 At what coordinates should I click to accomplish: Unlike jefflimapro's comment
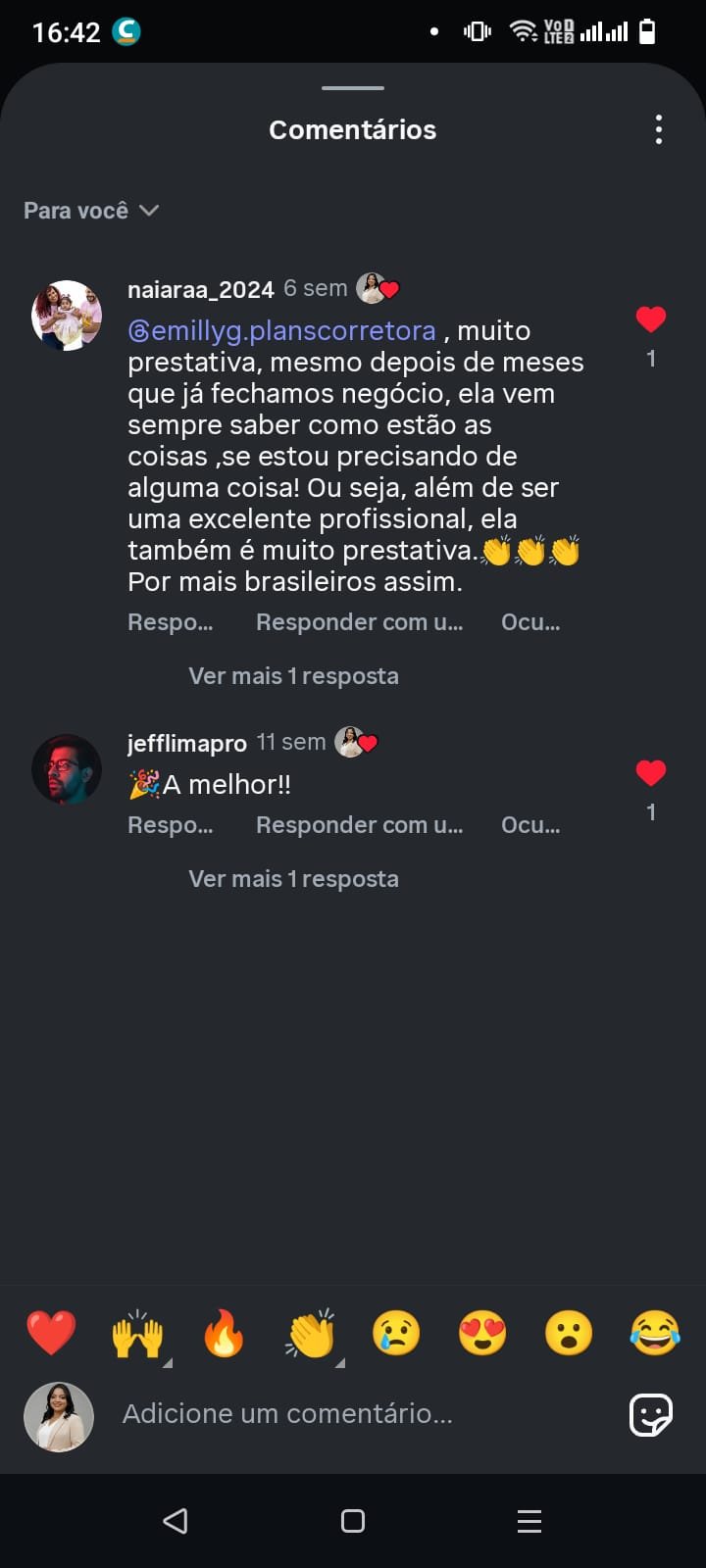click(x=651, y=773)
